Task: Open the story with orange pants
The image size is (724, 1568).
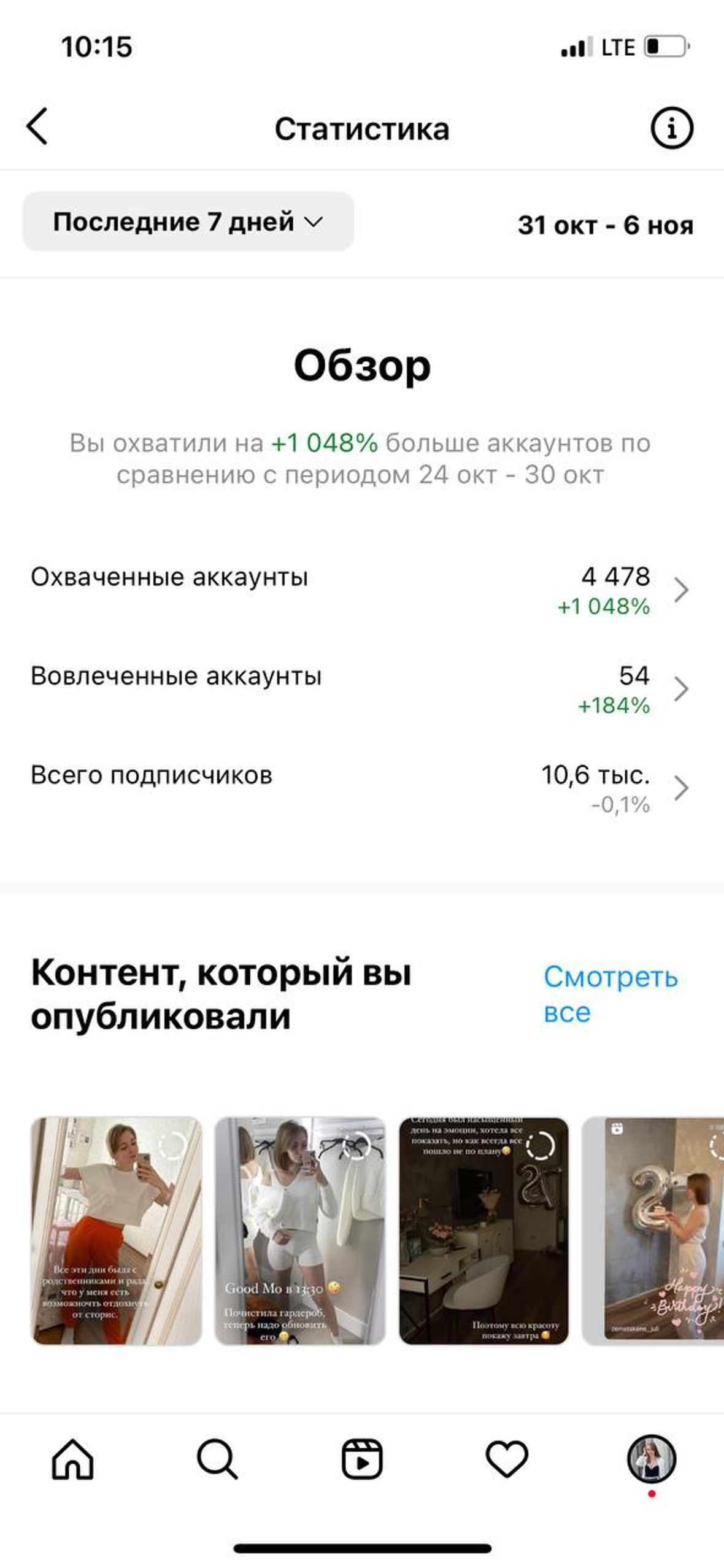Action: point(117,1231)
